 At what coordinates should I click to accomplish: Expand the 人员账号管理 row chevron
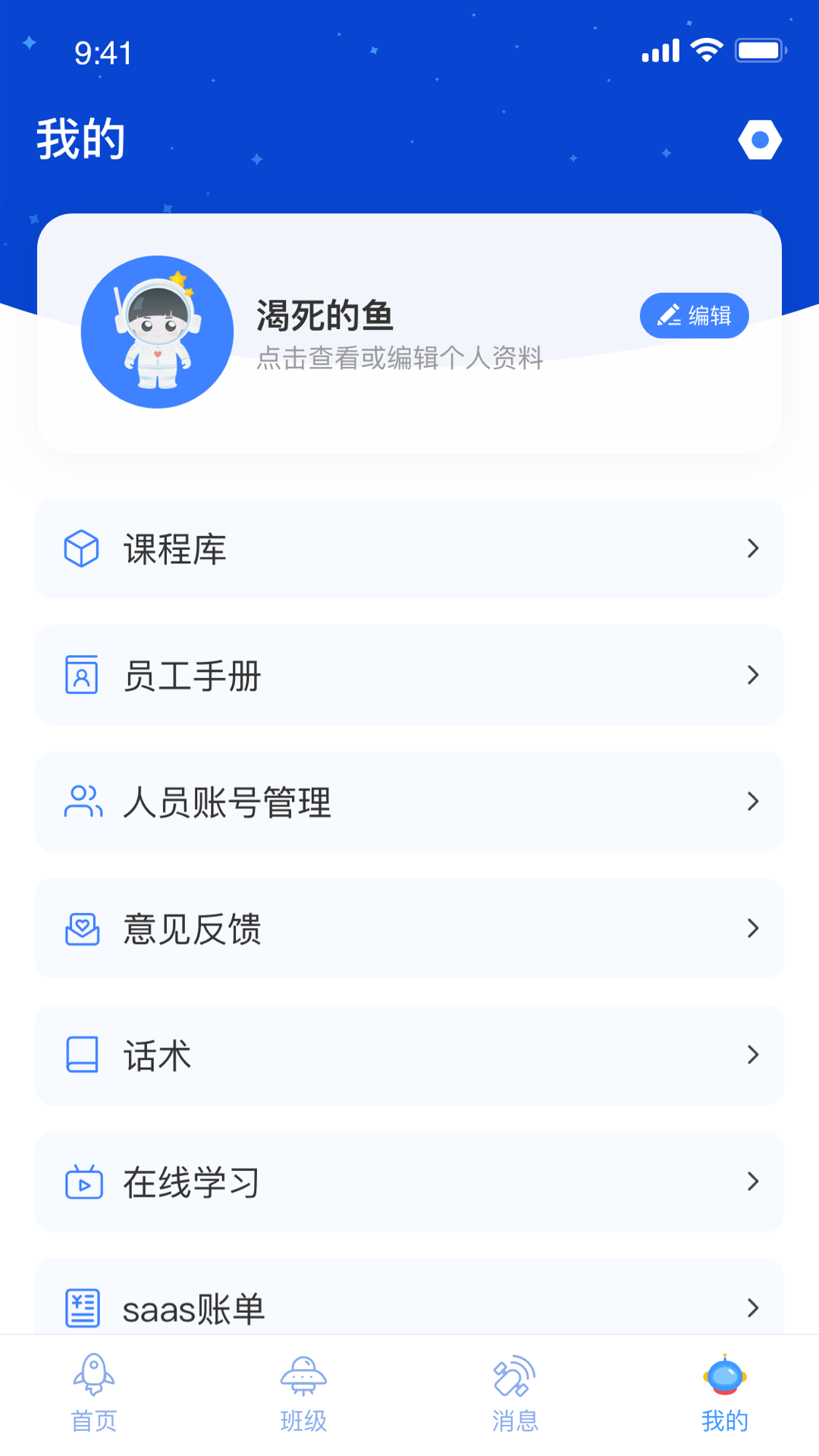pyautogui.click(x=752, y=802)
